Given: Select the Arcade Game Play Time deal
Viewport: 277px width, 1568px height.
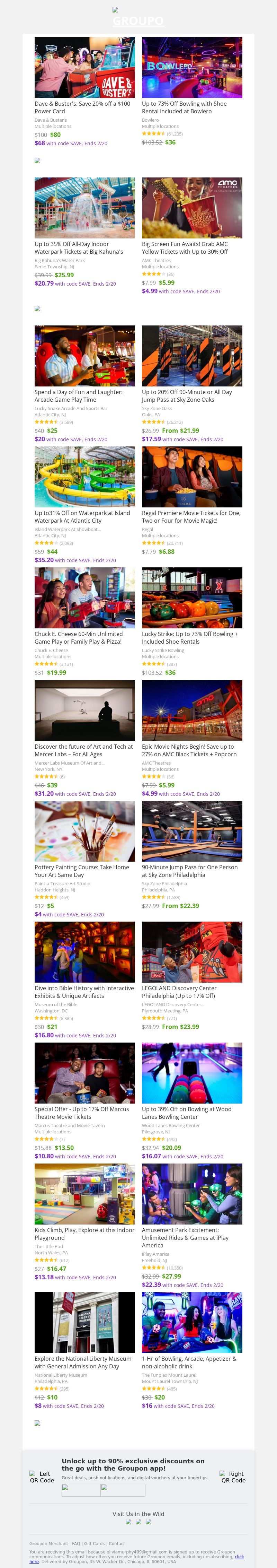Looking at the screenshot, I should [x=84, y=356].
